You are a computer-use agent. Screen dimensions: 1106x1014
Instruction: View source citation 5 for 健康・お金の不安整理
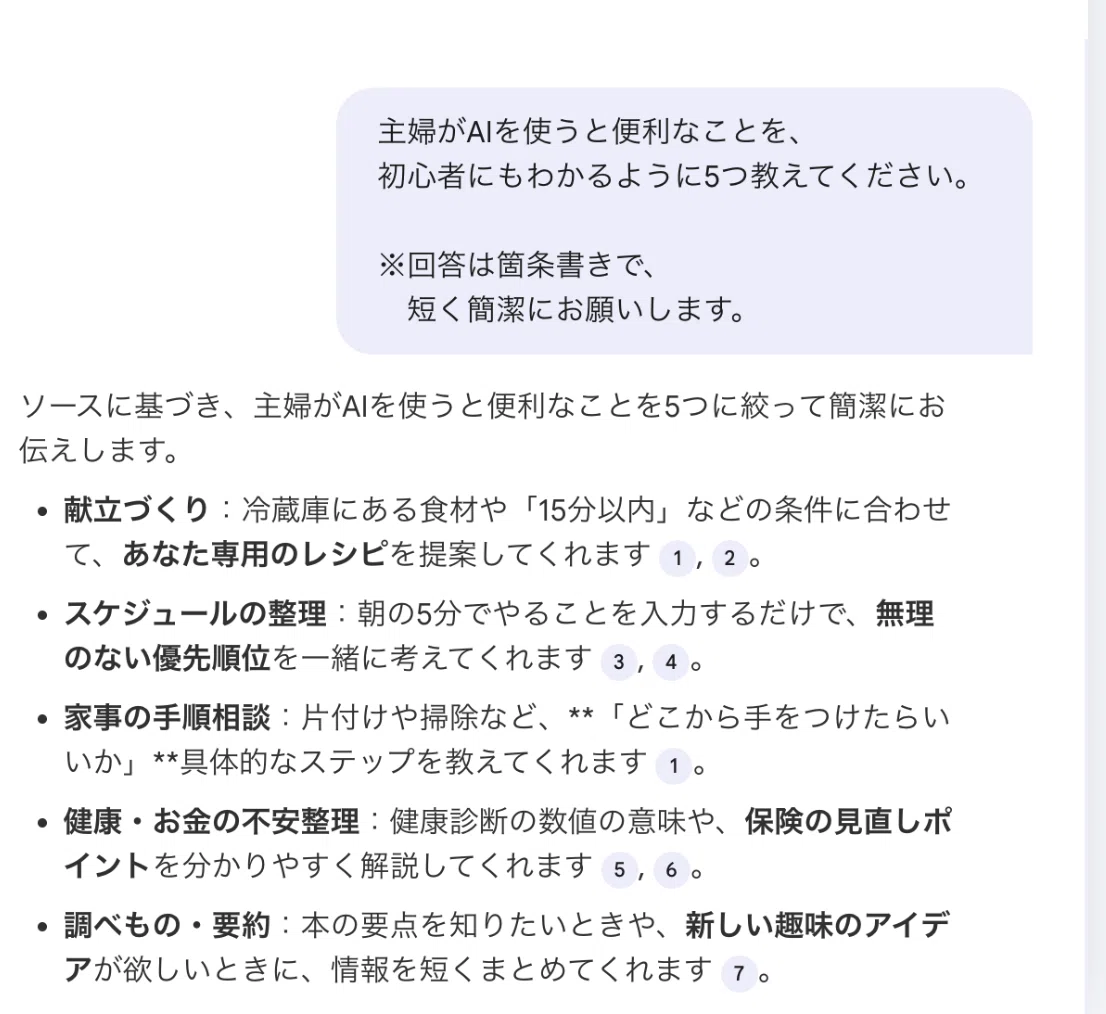tap(619, 869)
